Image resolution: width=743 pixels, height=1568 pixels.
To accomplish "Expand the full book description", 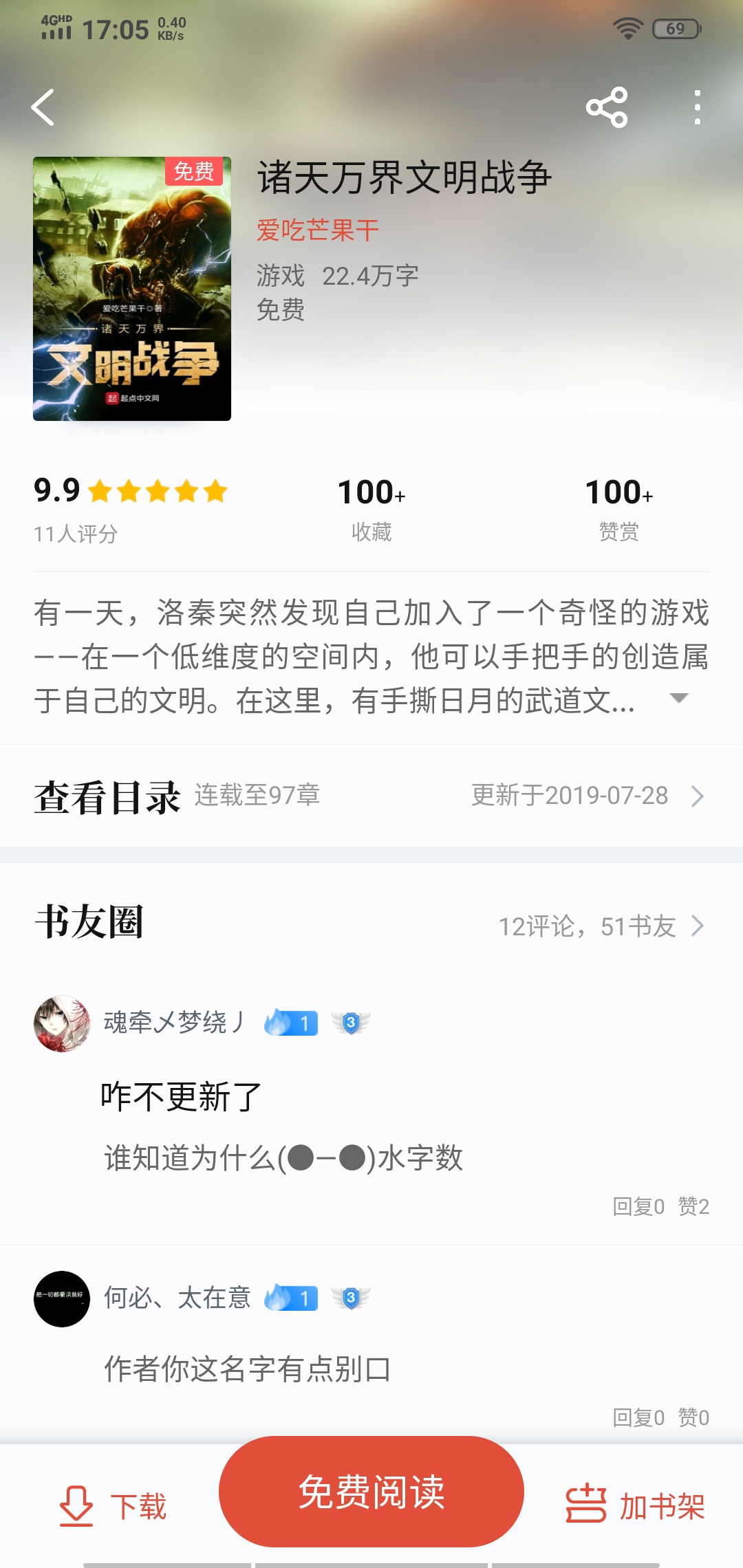I will point(679,698).
